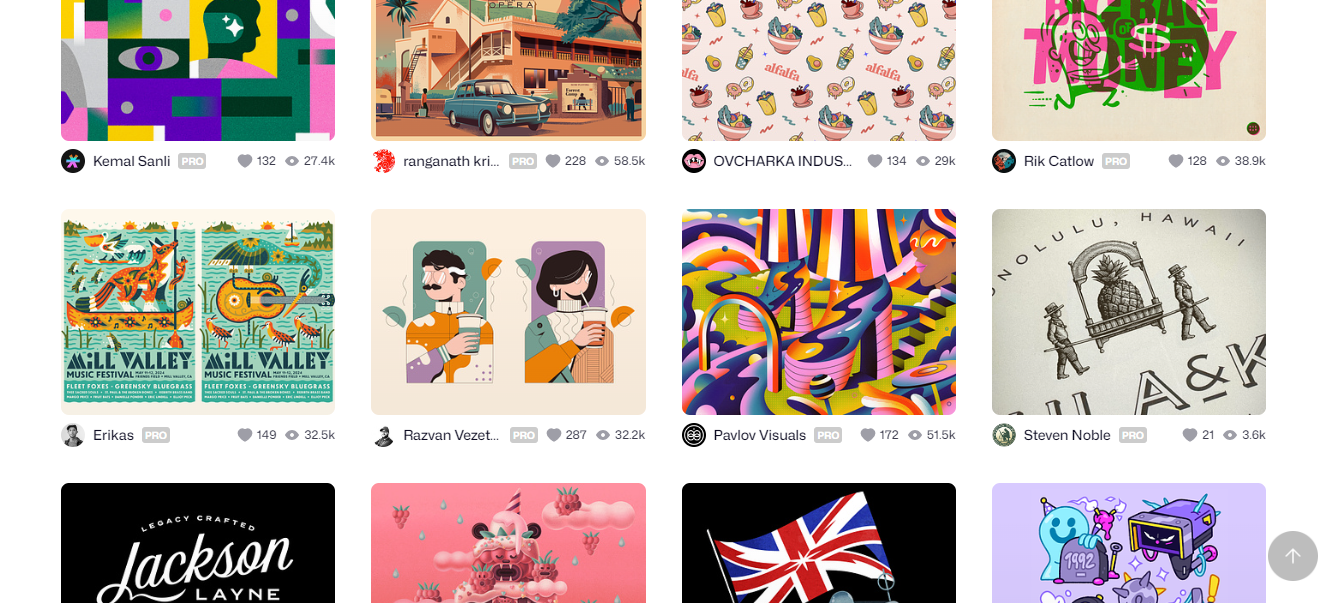Open the Union Jack flag shot
This screenshot has height=603, width=1336.
click(x=818, y=545)
